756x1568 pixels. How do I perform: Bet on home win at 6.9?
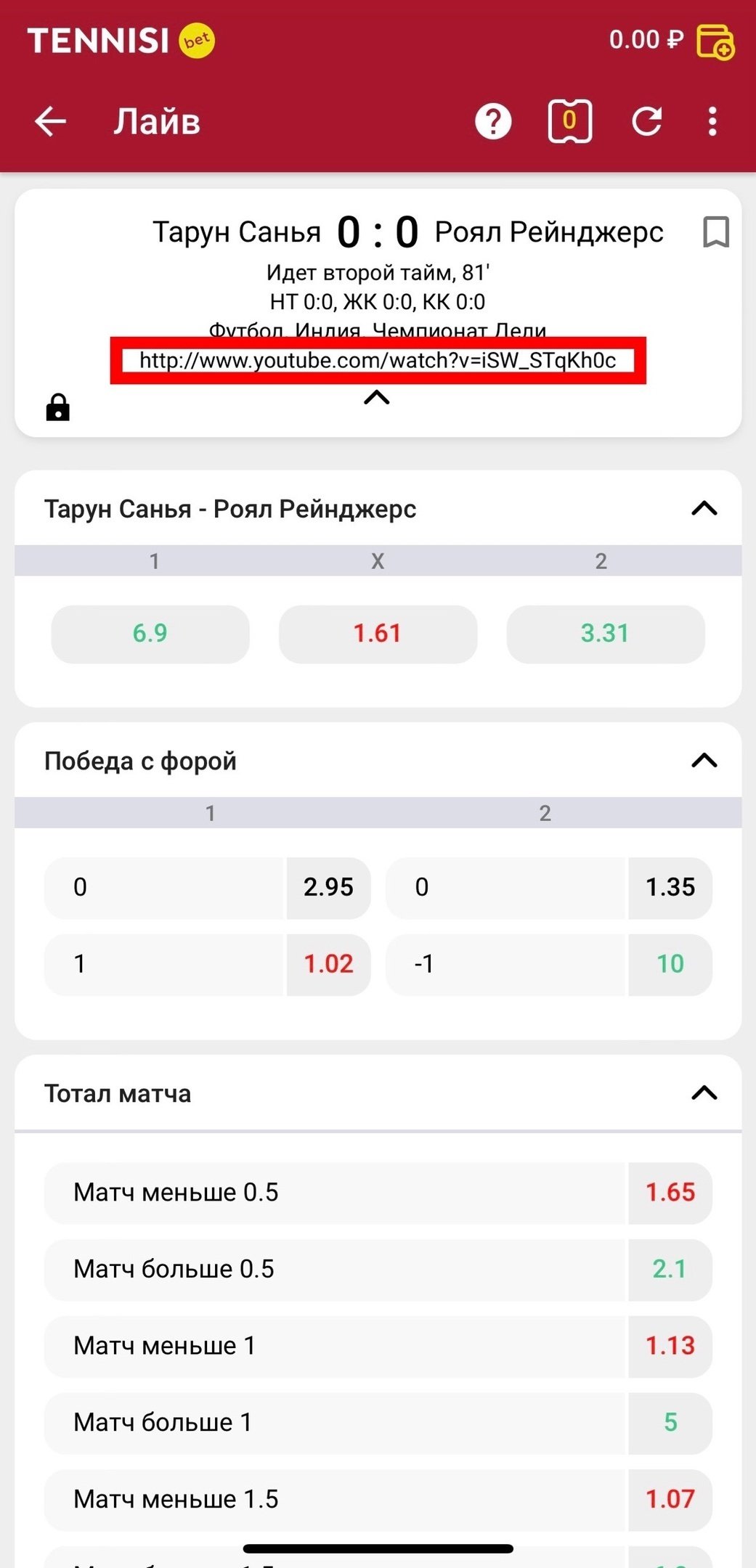click(x=150, y=634)
